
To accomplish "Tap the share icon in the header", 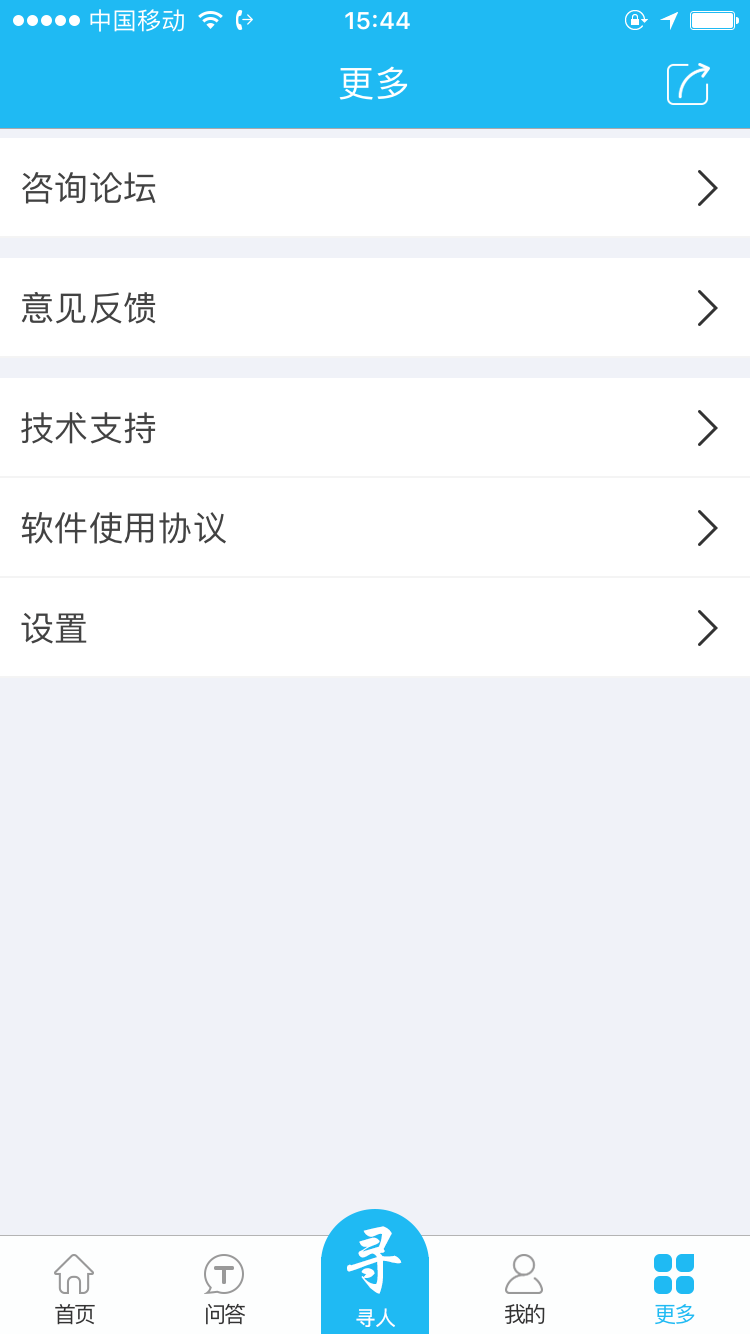I will 688,84.
